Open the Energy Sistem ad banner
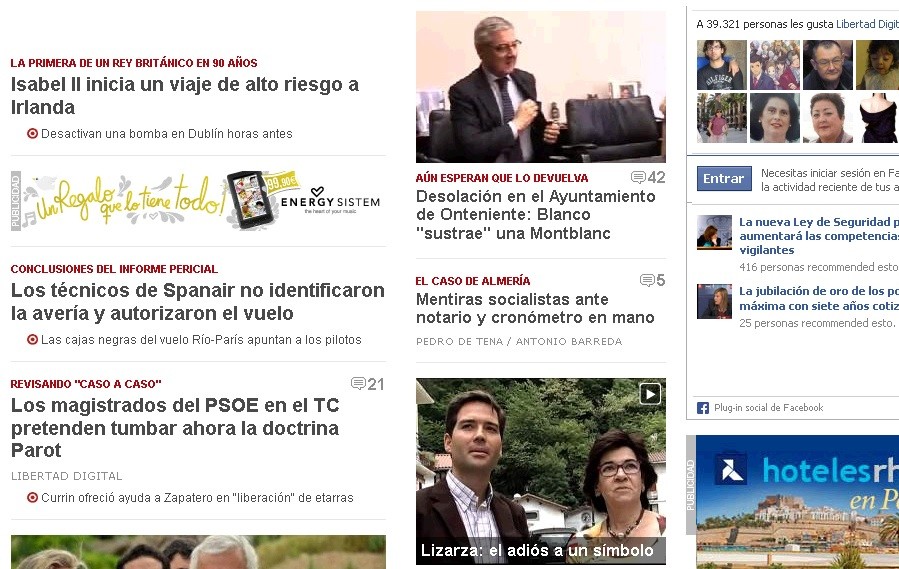 [x=198, y=201]
